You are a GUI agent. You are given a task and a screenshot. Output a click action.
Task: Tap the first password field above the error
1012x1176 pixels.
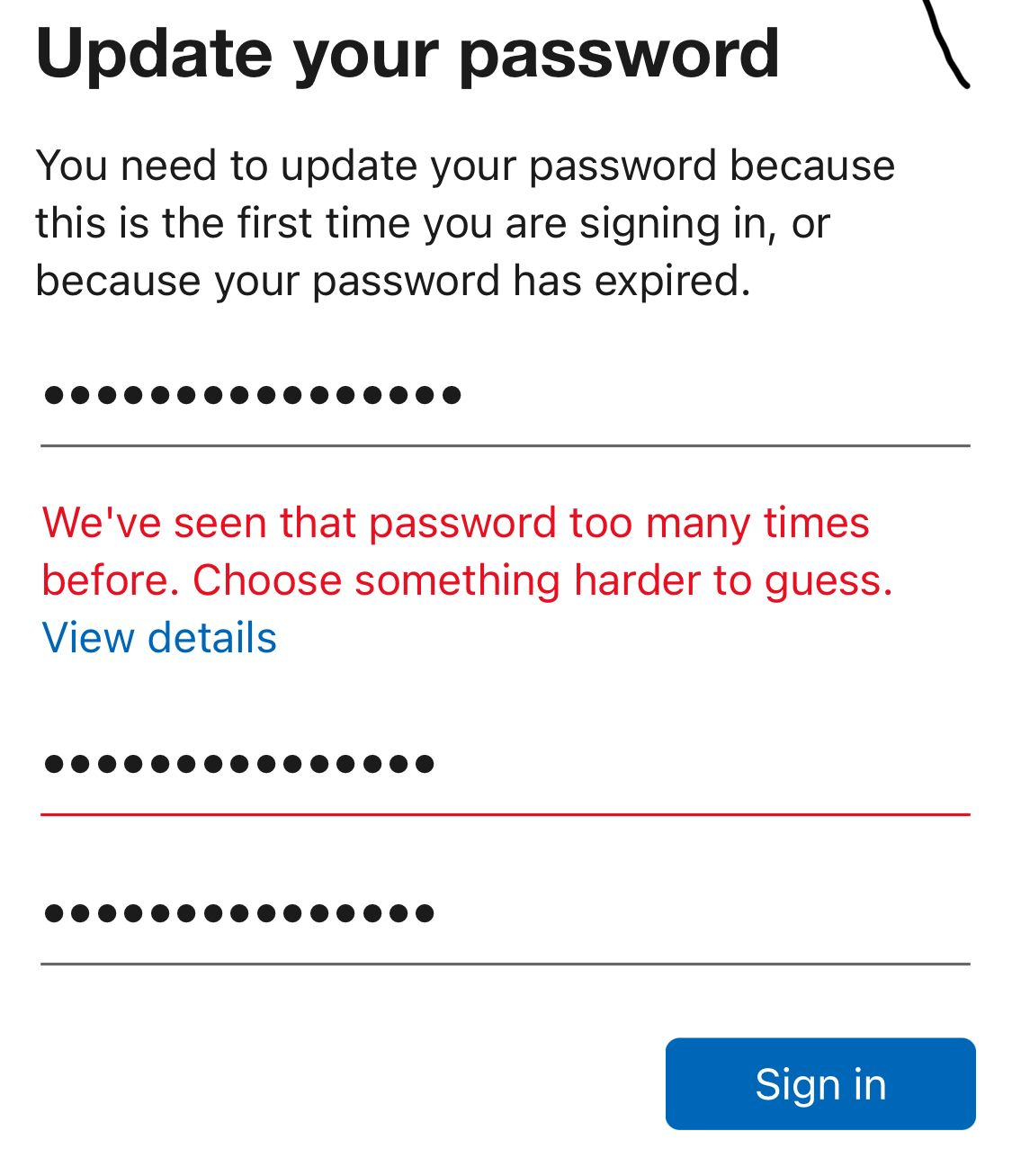point(504,396)
